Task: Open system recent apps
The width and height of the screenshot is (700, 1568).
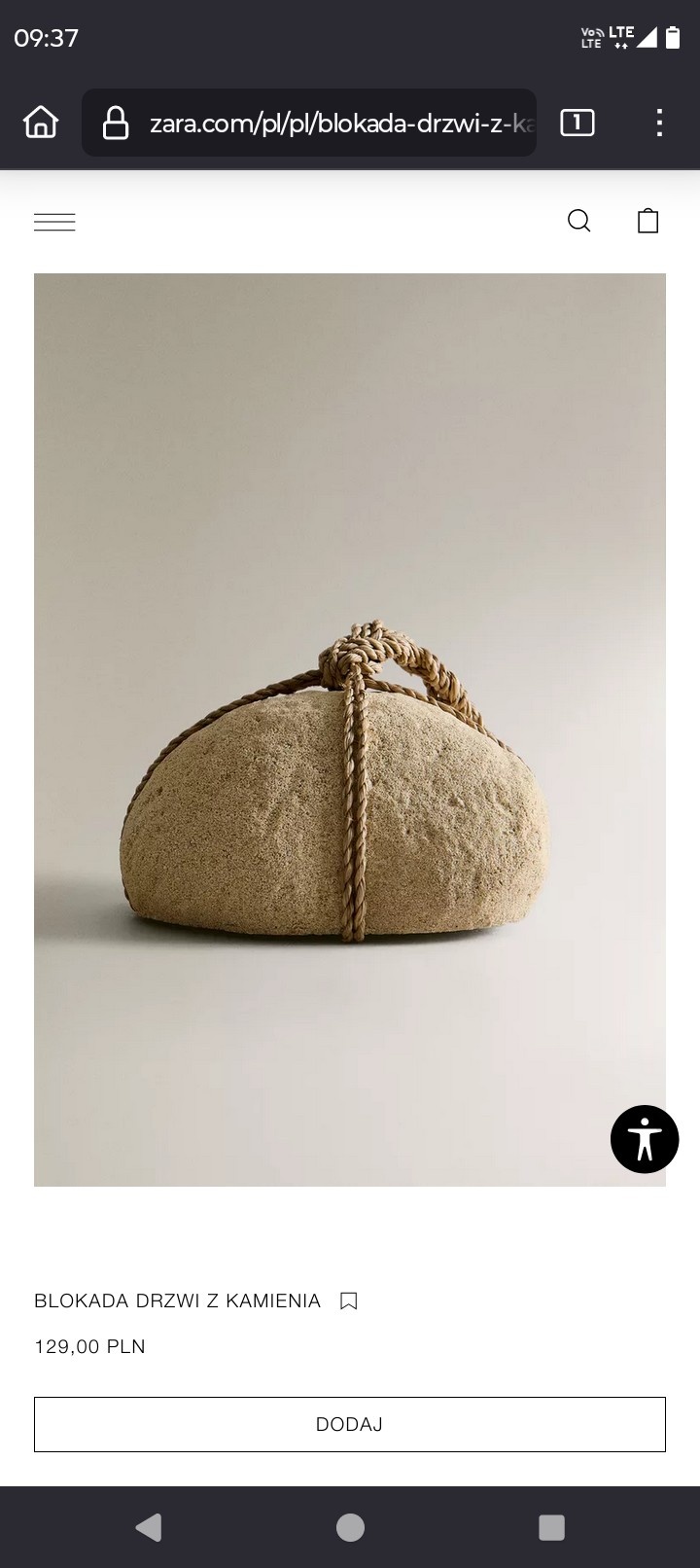Action: tap(551, 1527)
